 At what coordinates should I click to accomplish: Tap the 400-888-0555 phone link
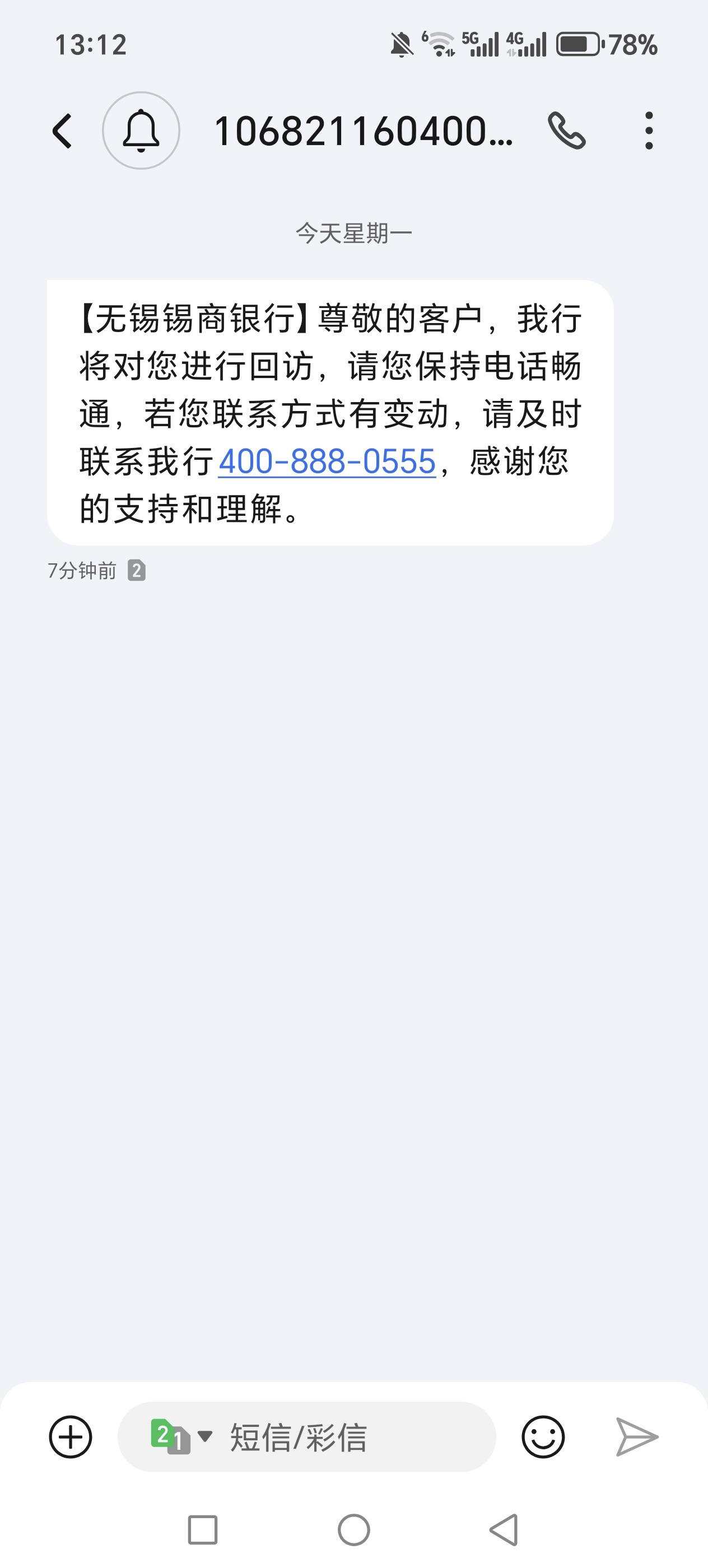pos(327,461)
